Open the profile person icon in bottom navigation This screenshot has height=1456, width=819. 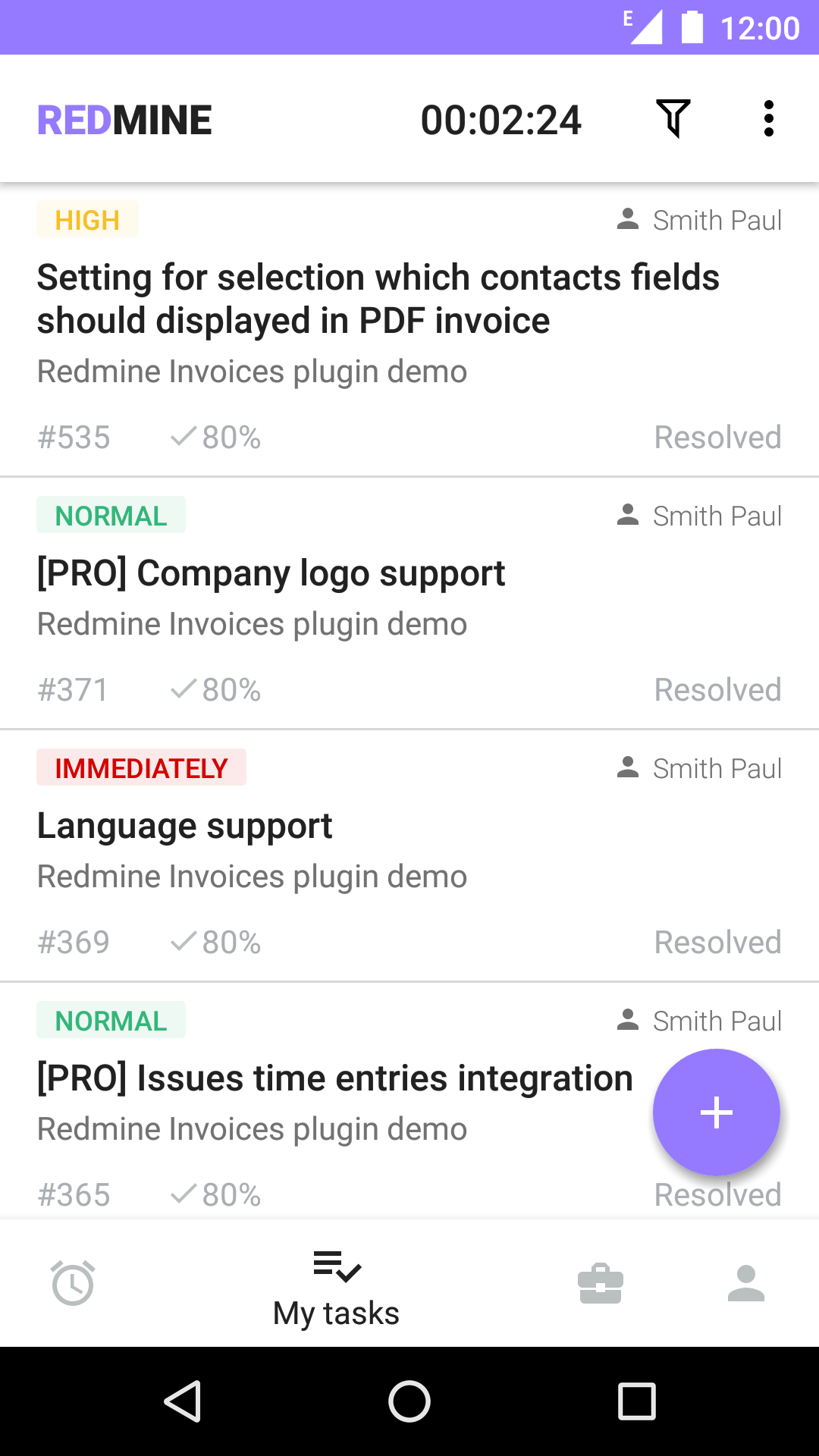click(x=747, y=1283)
